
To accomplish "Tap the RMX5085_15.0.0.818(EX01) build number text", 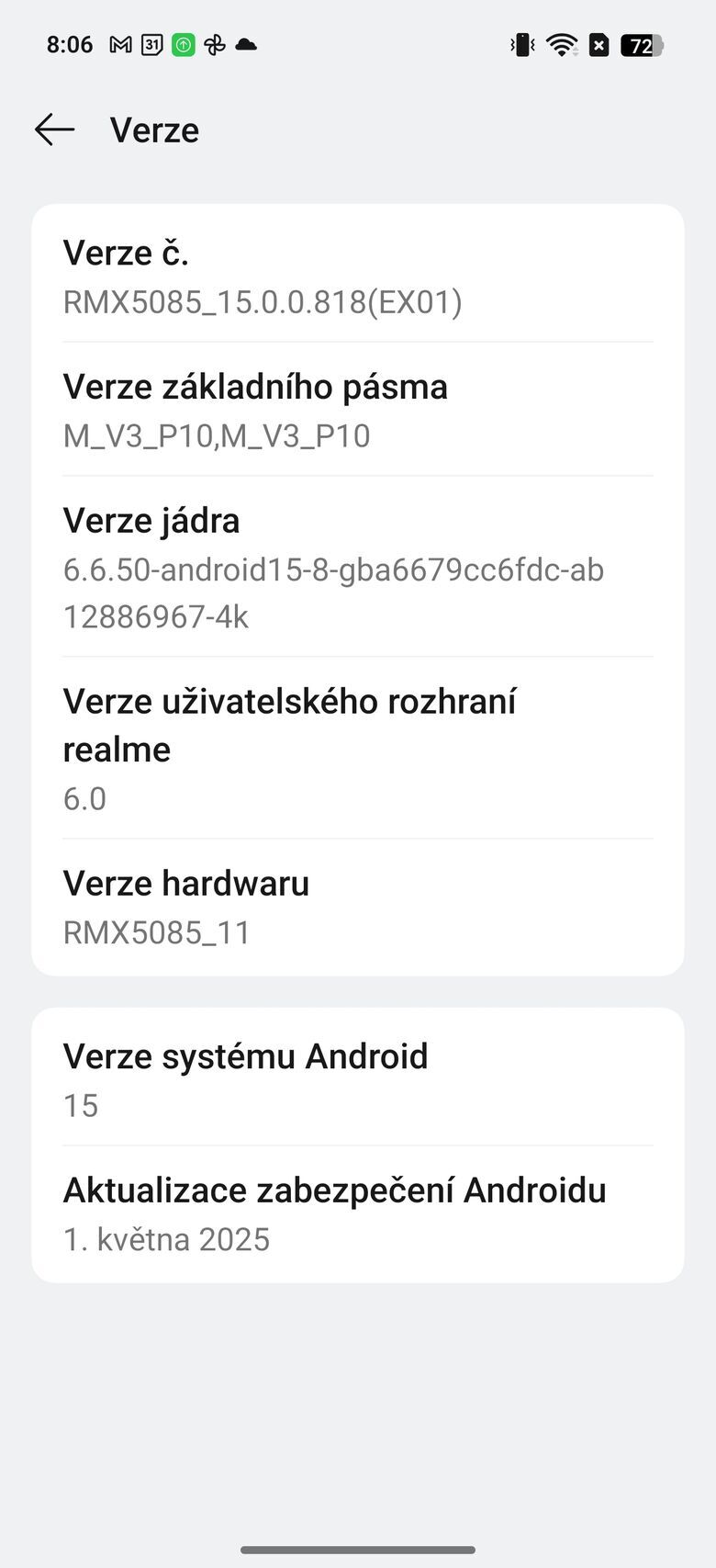I will (263, 300).
